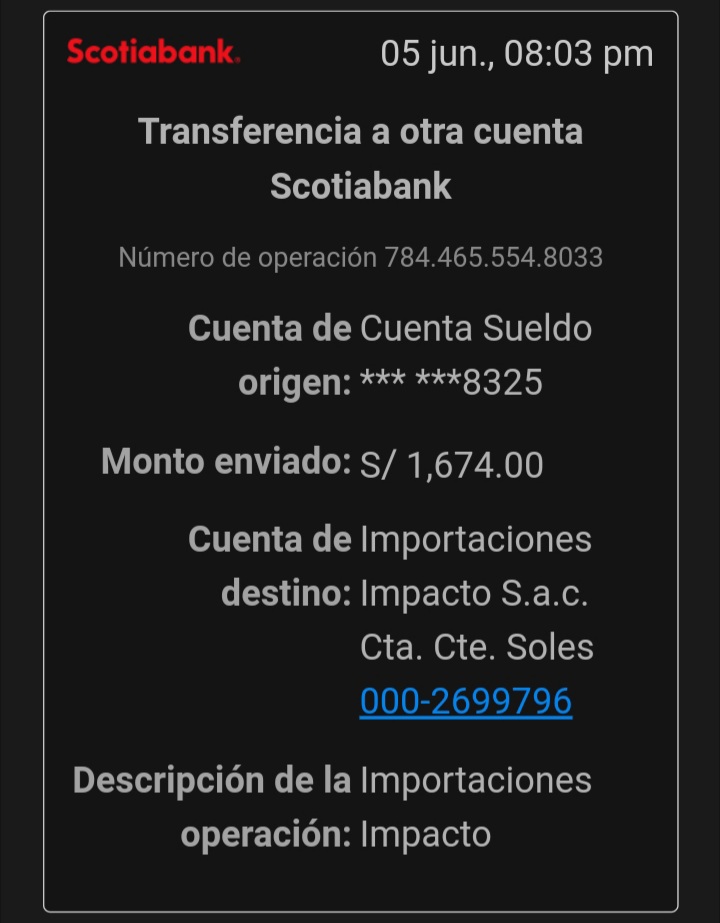
Task: Tap the underlined account number 000-2699796
Action: tap(465, 701)
